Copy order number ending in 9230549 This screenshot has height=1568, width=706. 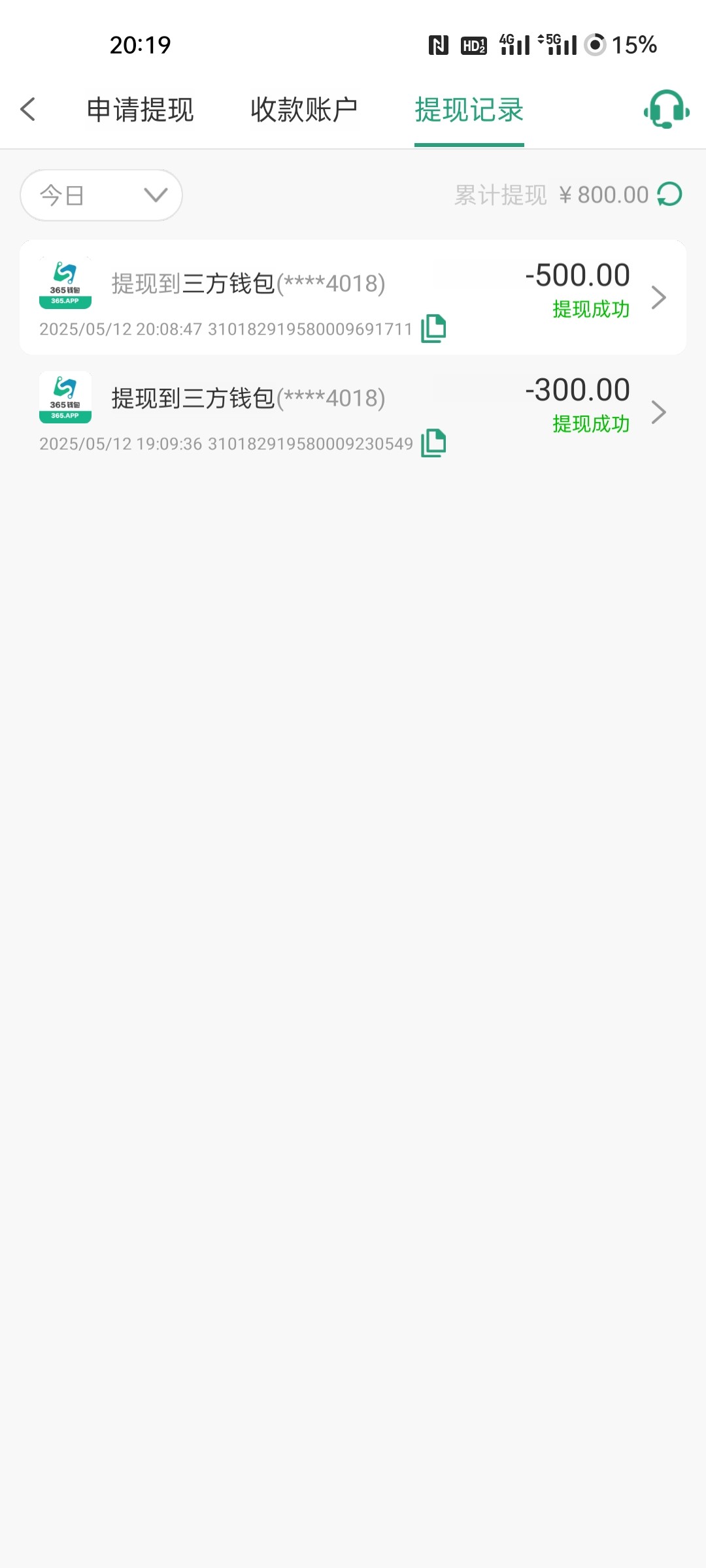[433, 443]
